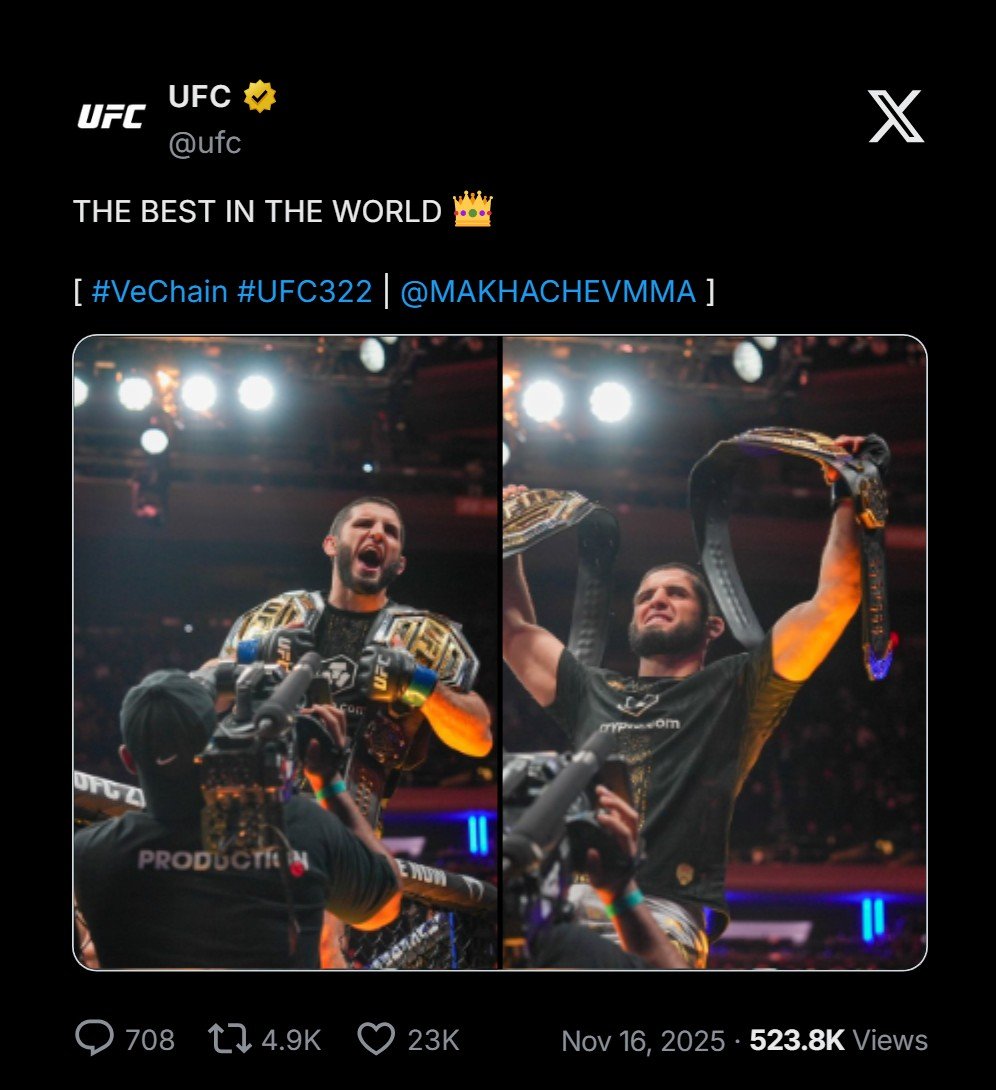The height and width of the screenshot is (1090, 996).
Task: Open the Nov 16, 2025 timestamp
Action: point(642,1041)
